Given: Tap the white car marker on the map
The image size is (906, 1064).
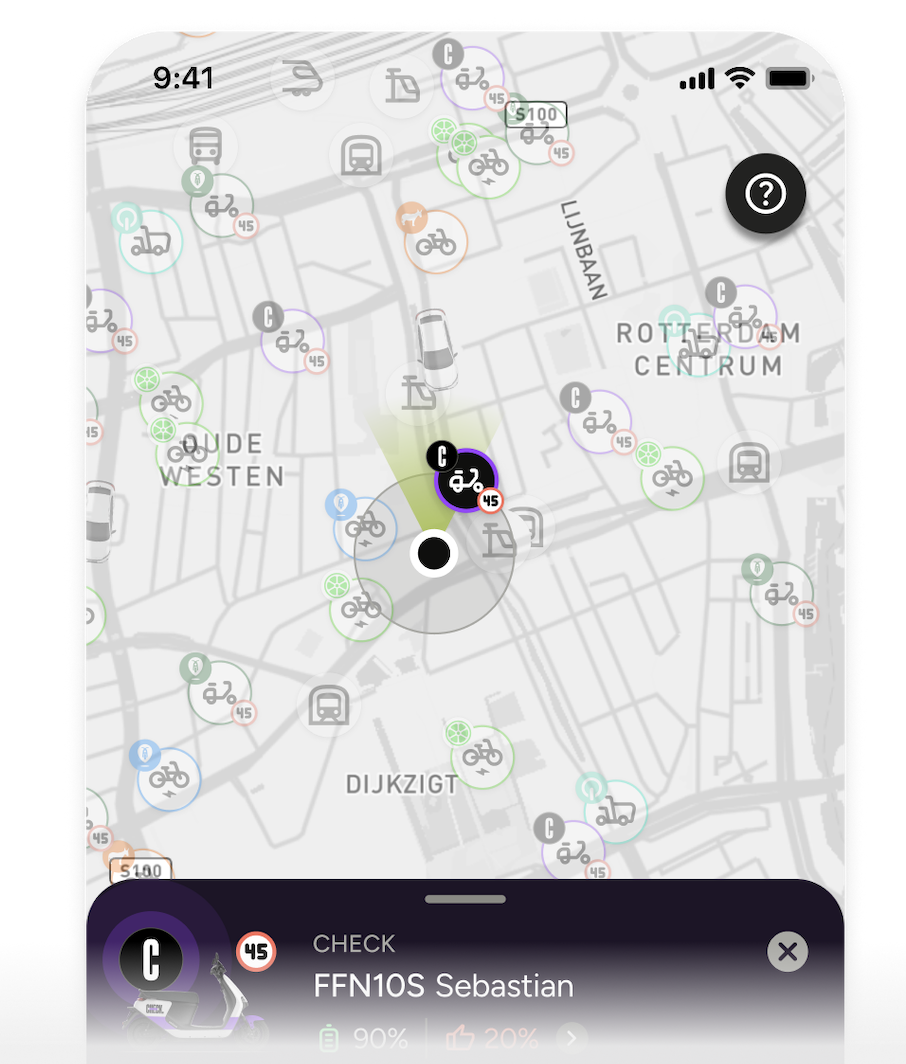Looking at the screenshot, I should tap(435, 349).
